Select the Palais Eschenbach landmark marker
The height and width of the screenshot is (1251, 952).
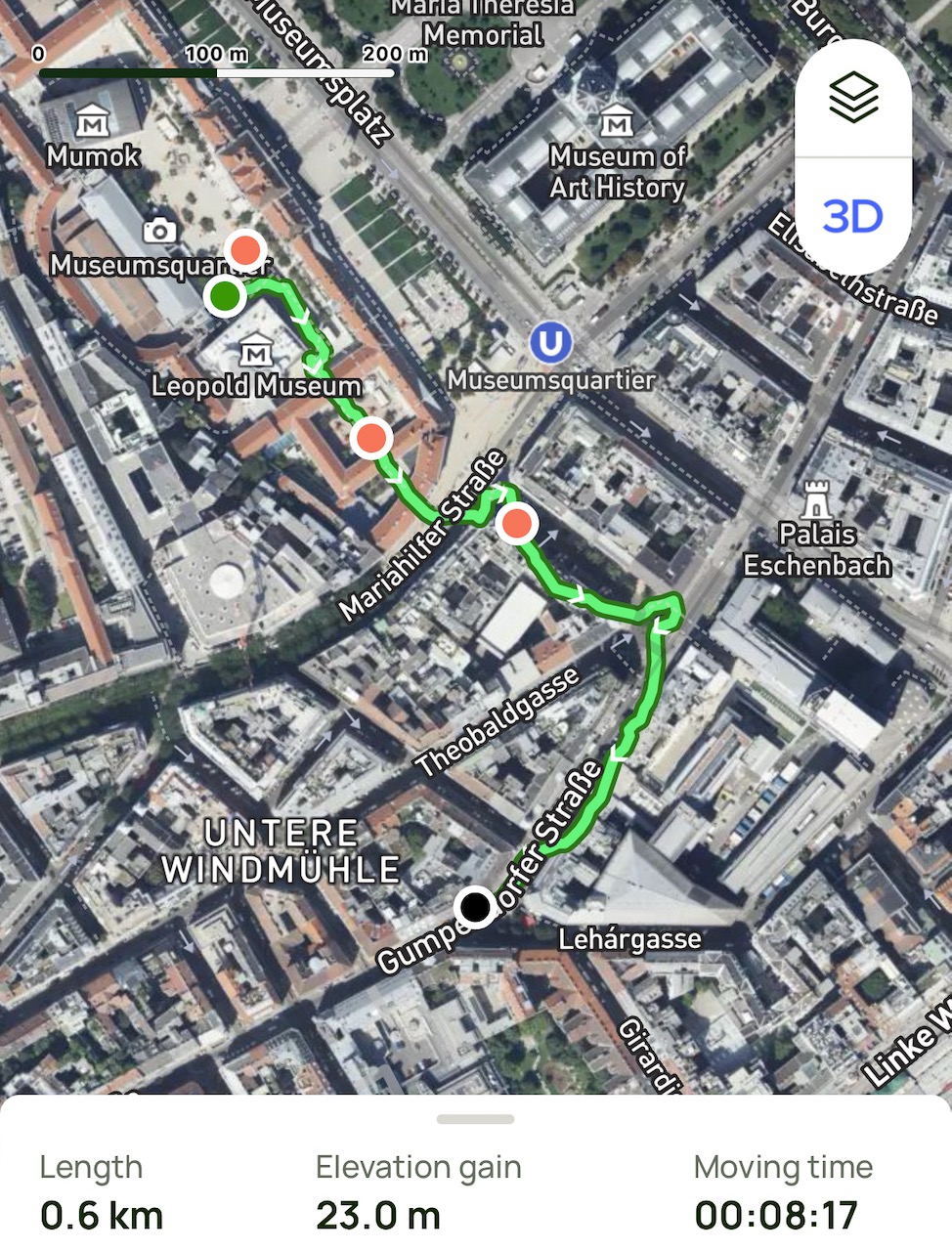click(815, 500)
